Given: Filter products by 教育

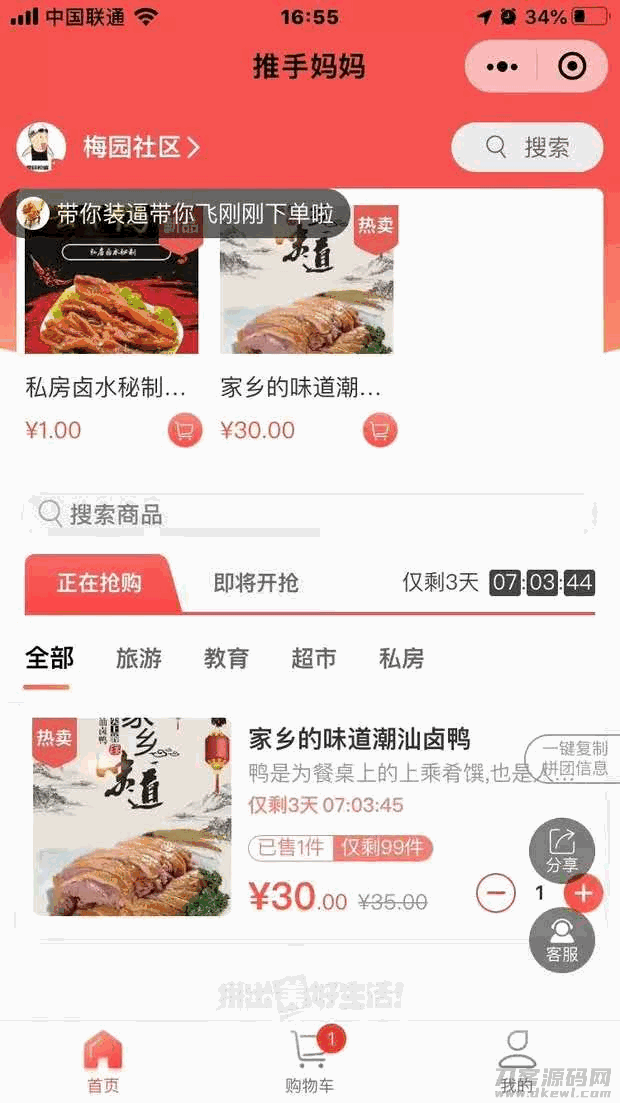Looking at the screenshot, I should [x=226, y=658].
